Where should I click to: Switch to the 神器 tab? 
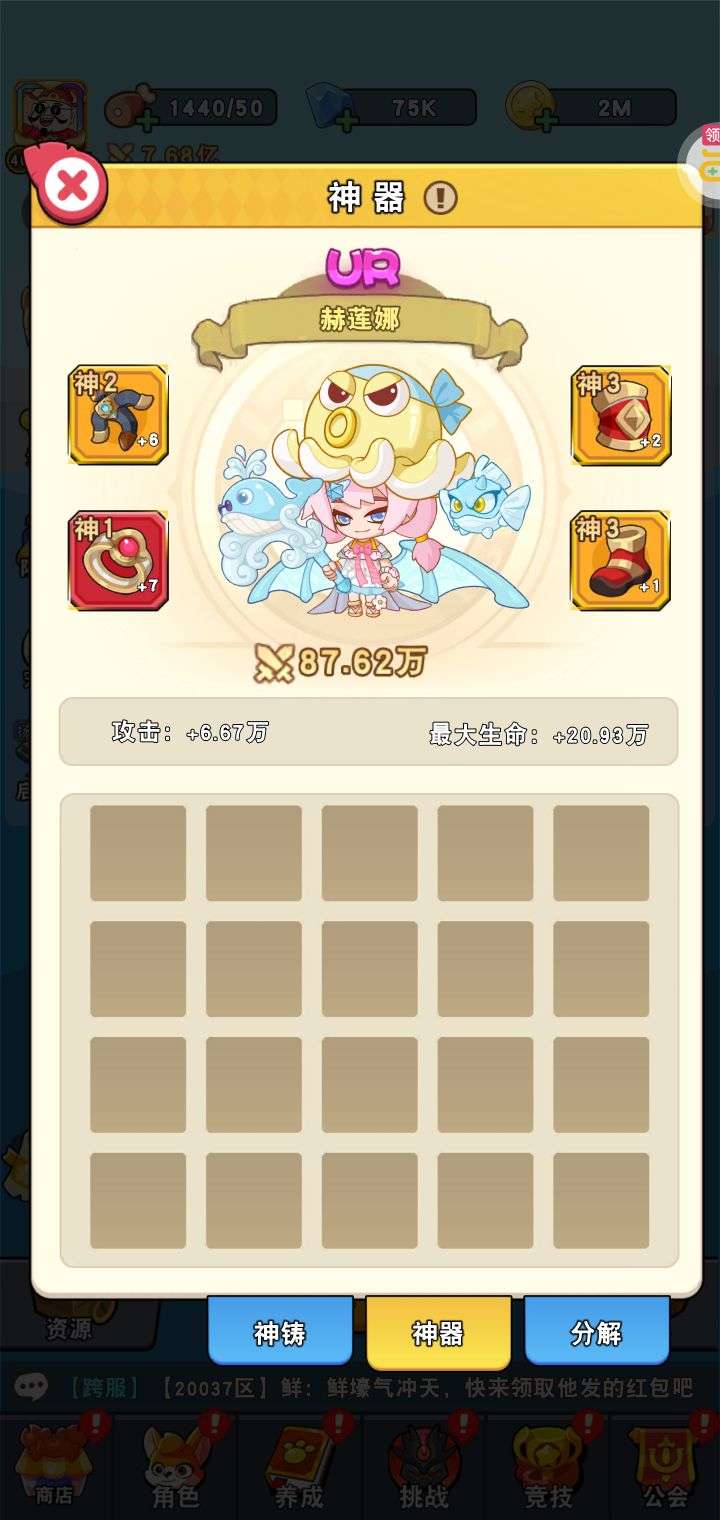438,1332
